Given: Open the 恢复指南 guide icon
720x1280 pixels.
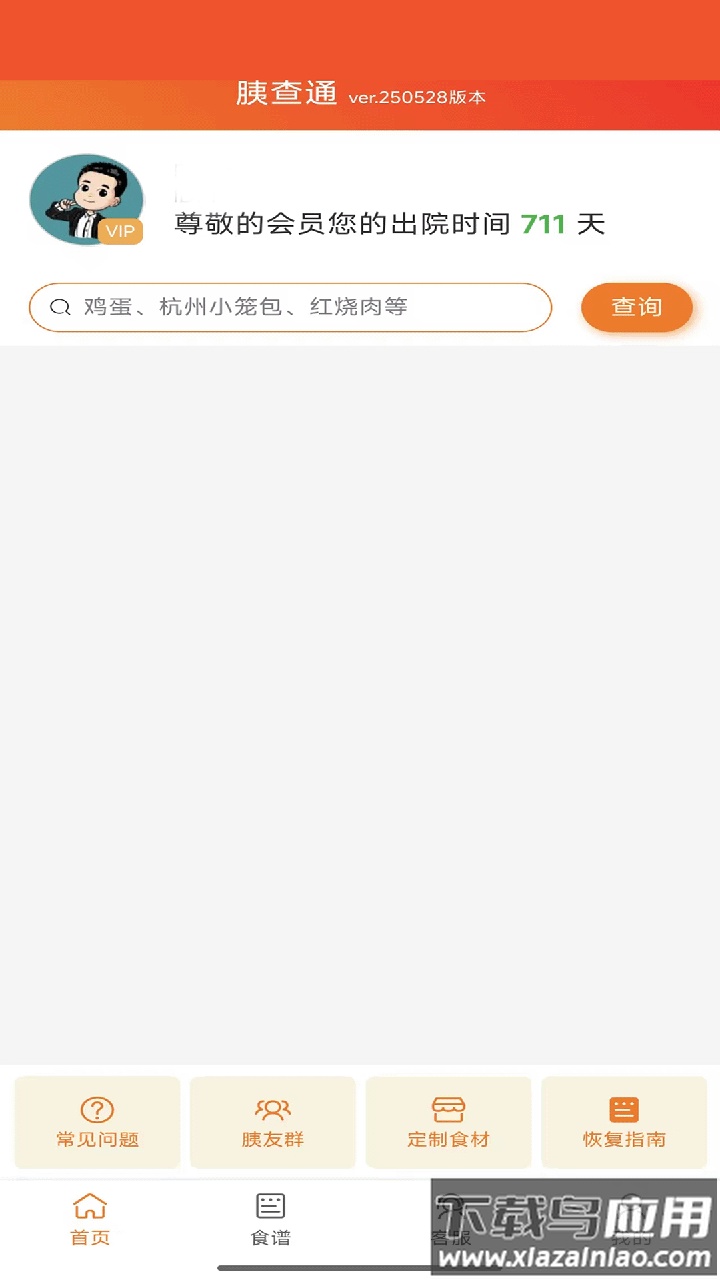Looking at the screenshot, I should click(623, 1108).
